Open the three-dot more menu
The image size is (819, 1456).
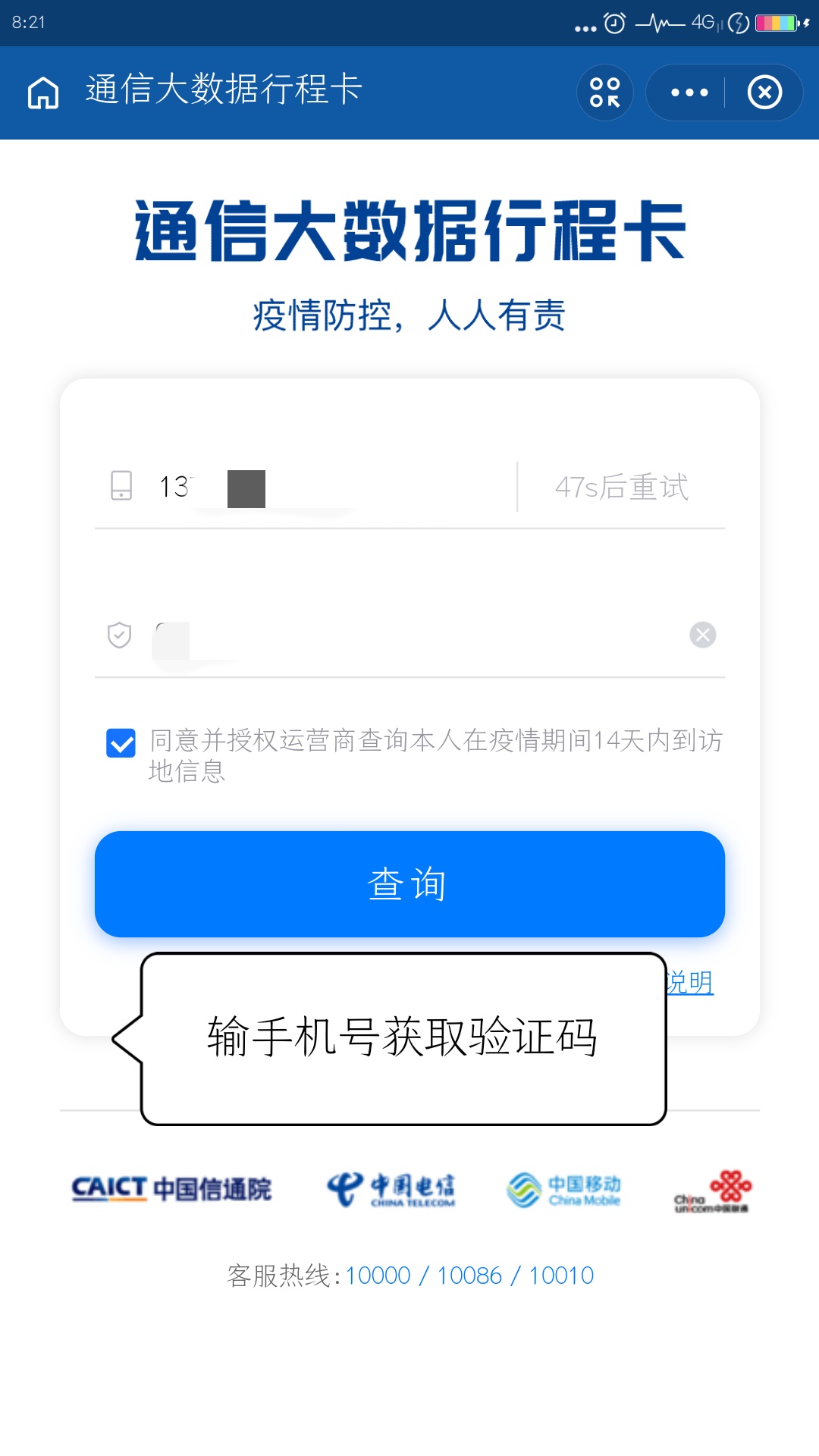pos(689,93)
